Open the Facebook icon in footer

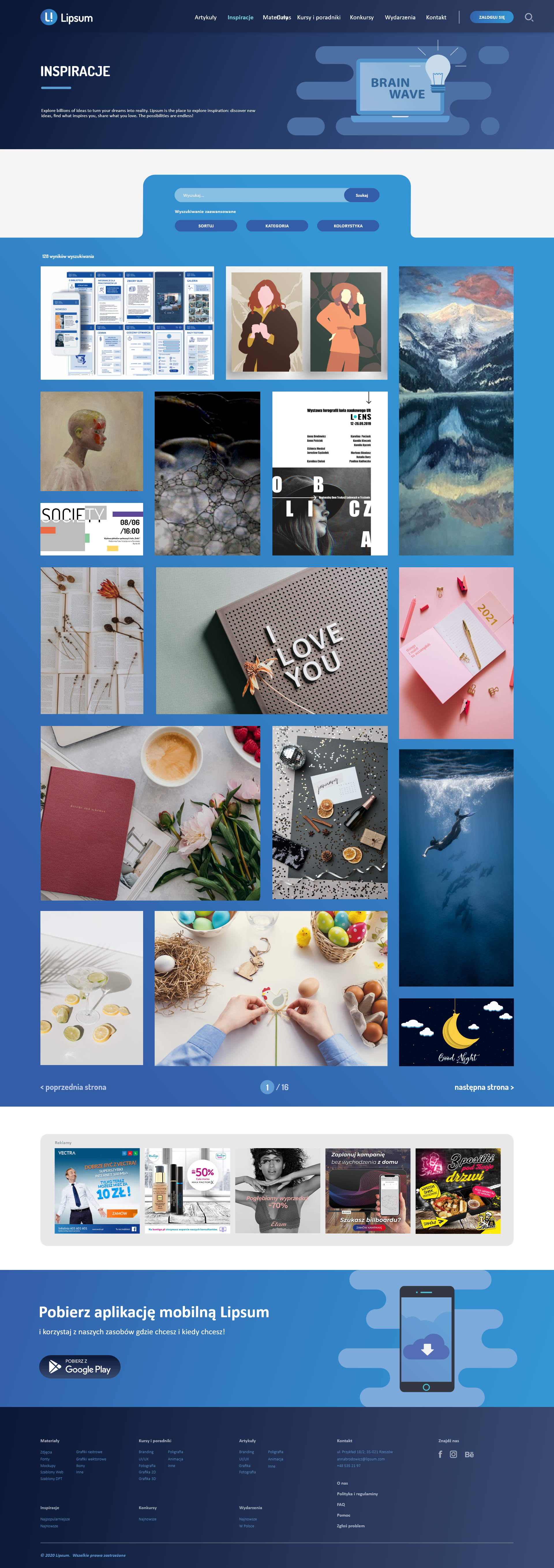click(440, 1454)
